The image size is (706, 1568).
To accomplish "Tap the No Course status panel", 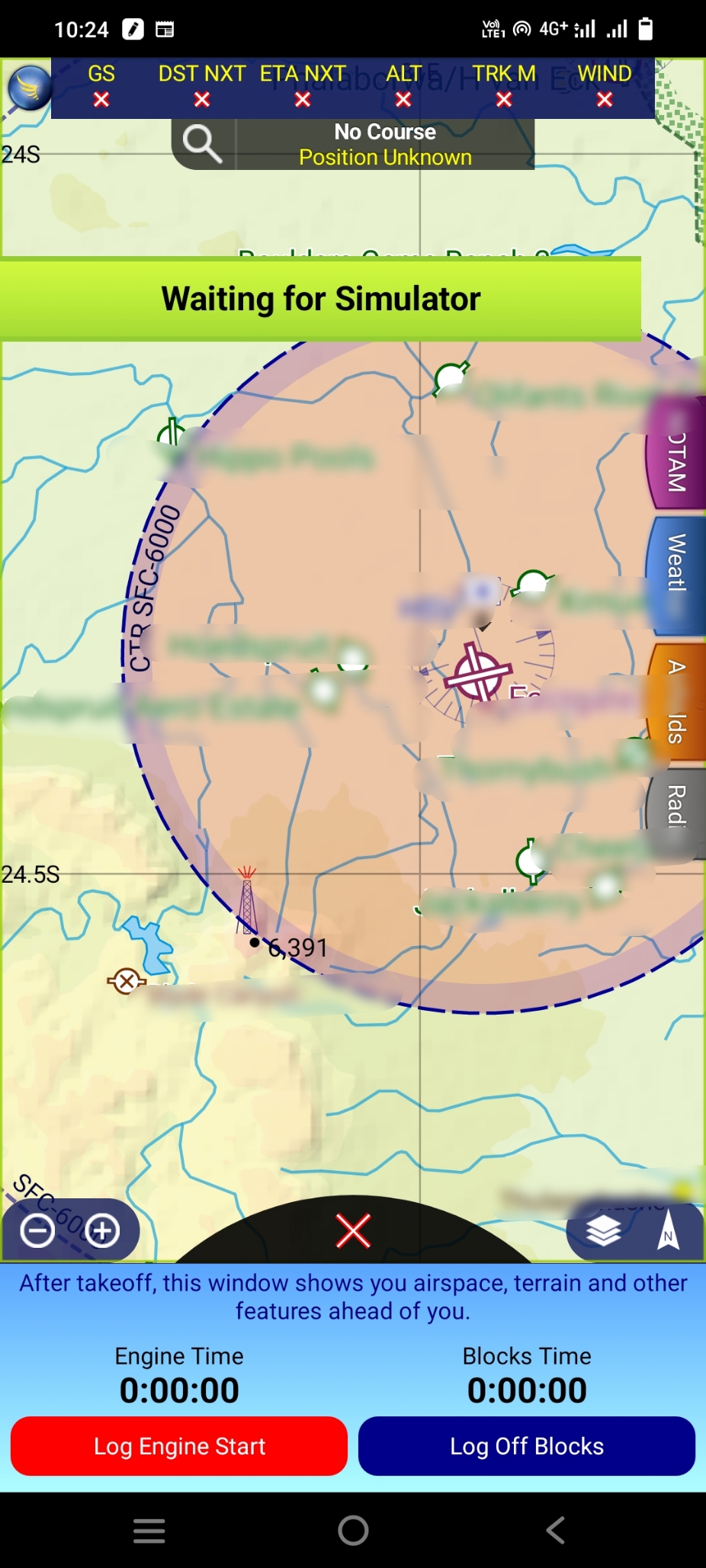I will pyautogui.click(x=385, y=144).
